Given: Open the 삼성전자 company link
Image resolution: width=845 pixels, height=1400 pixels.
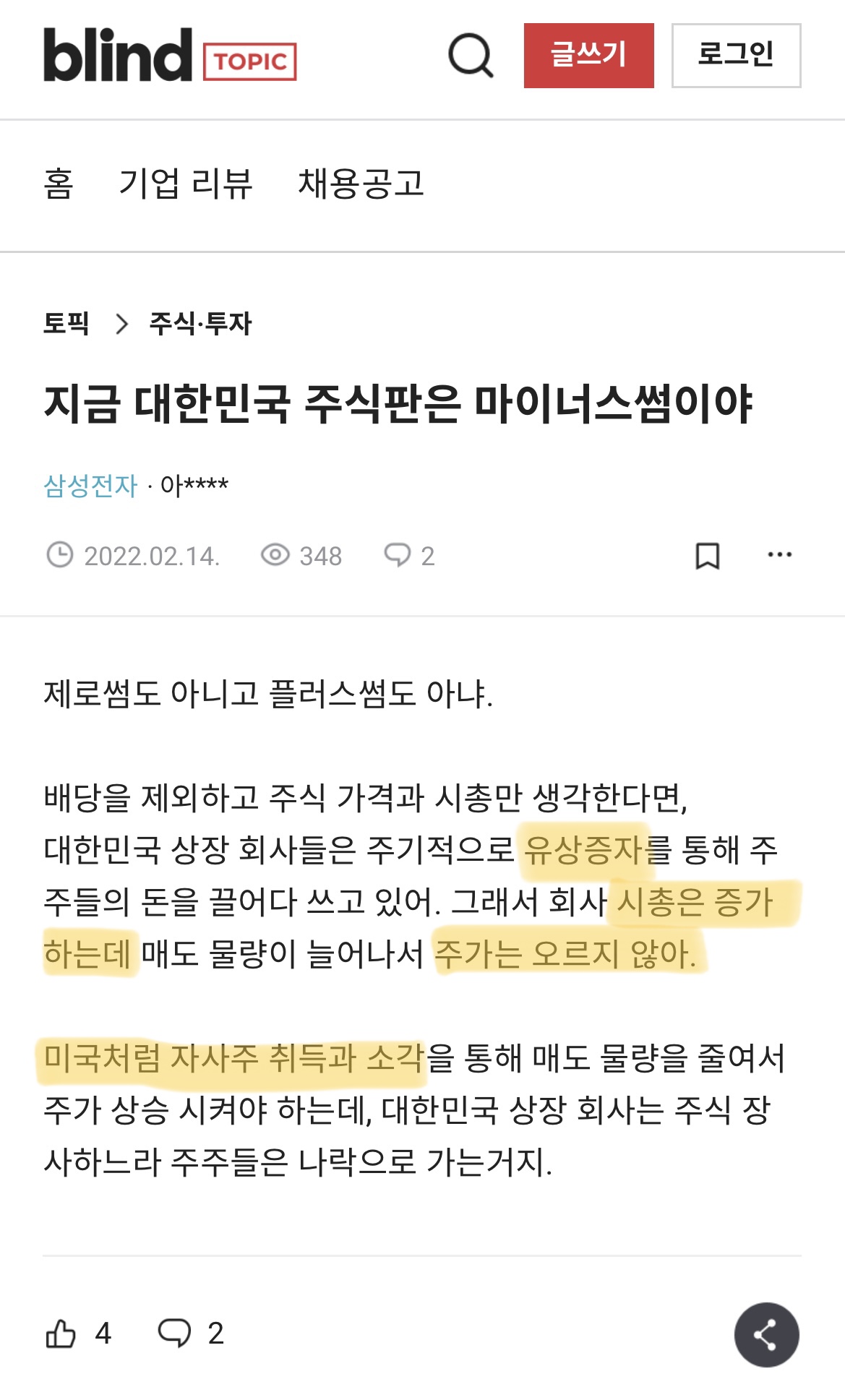Looking at the screenshot, I should 90,485.
